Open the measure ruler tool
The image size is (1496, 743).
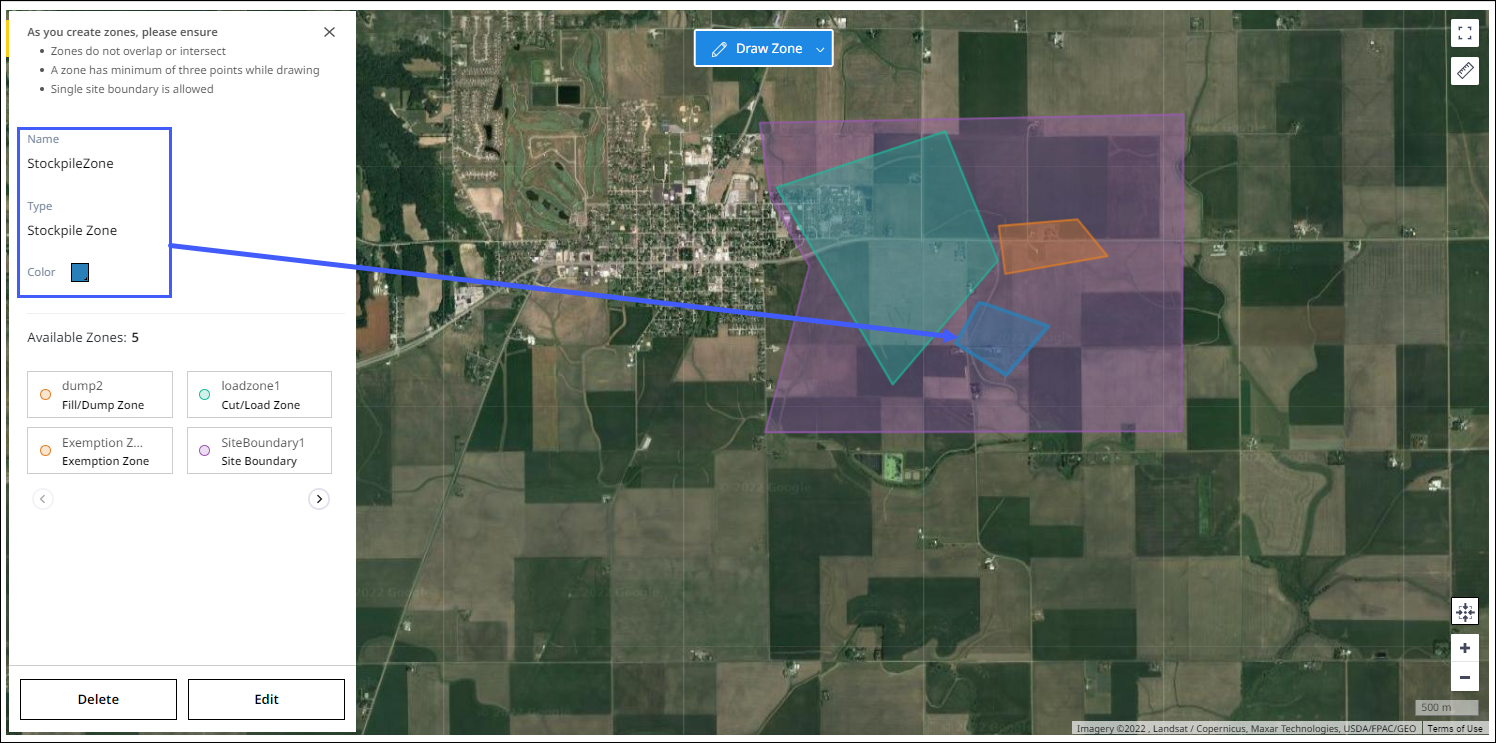1464,71
